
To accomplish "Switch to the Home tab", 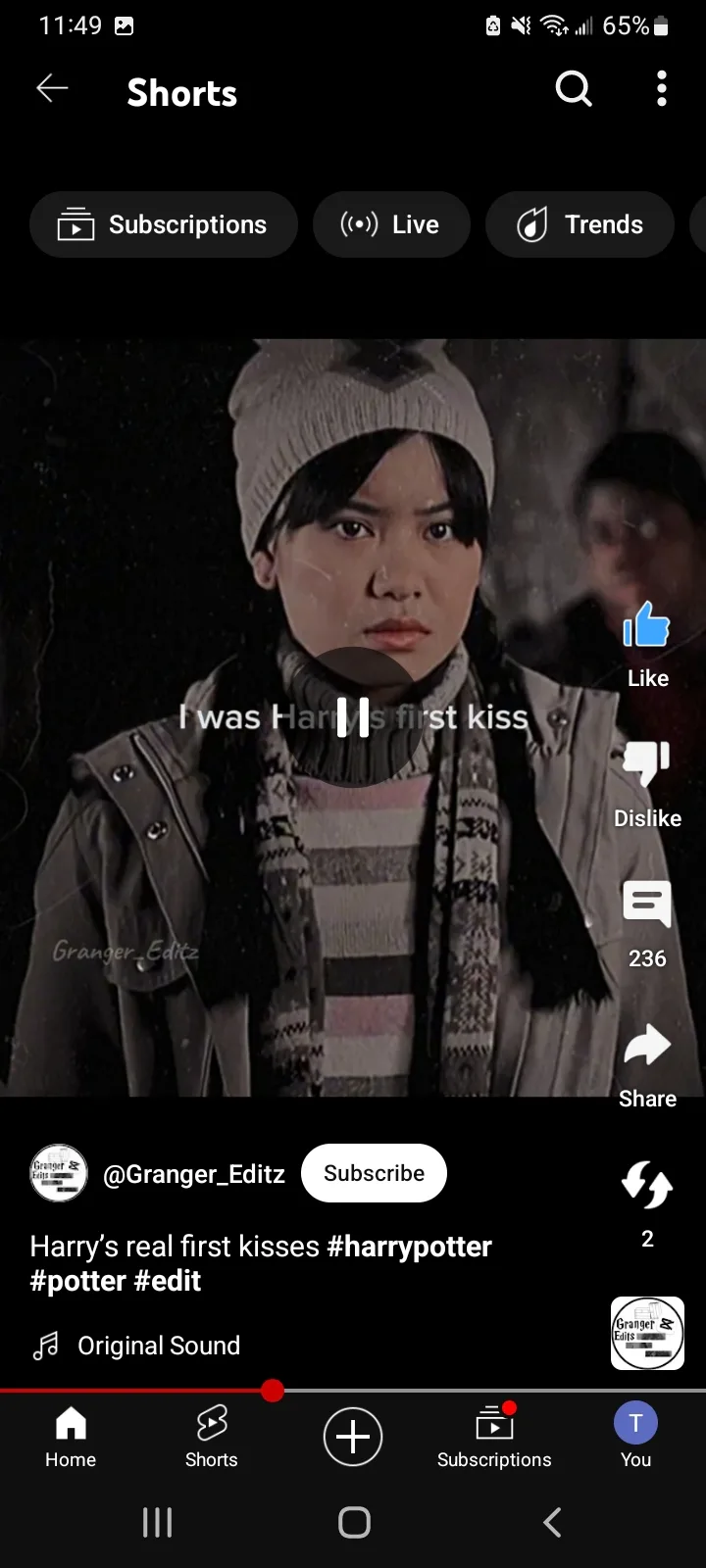I will click(71, 1437).
